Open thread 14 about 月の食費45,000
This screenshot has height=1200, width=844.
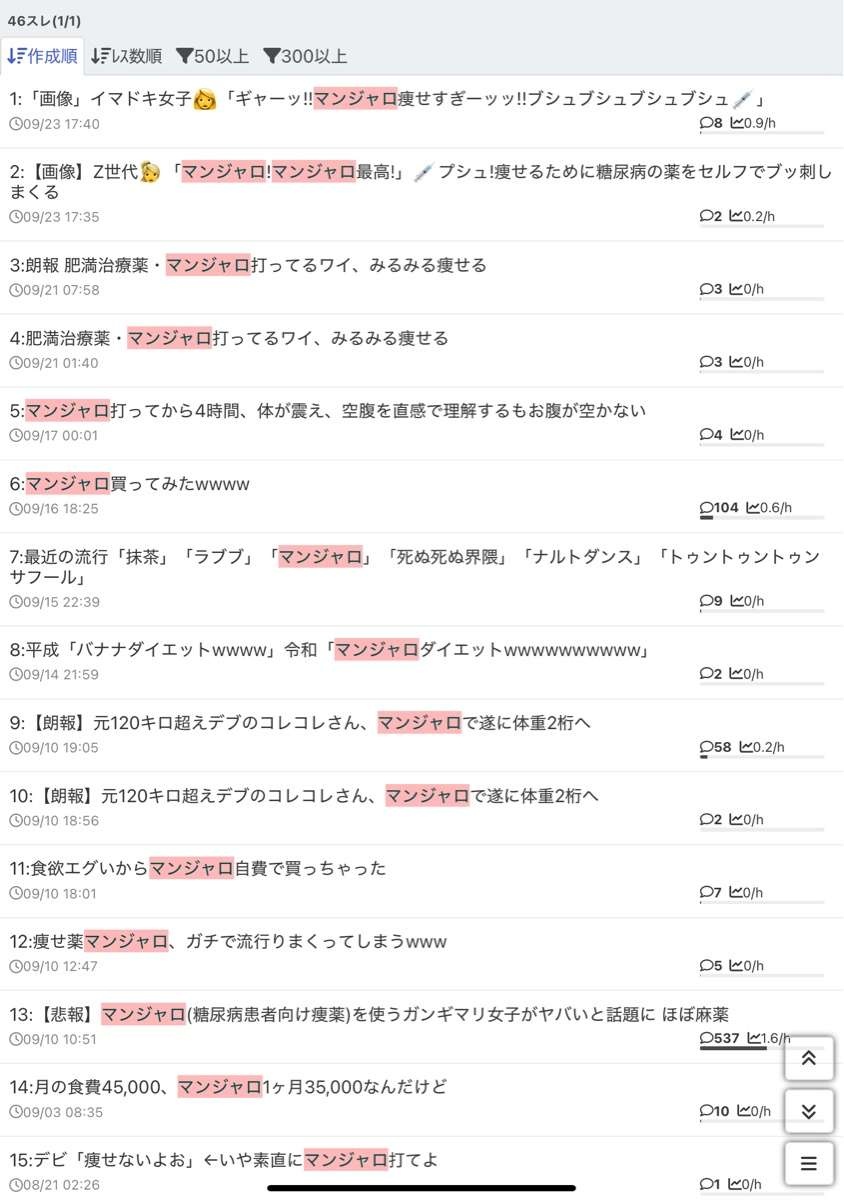click(228, 1087)
